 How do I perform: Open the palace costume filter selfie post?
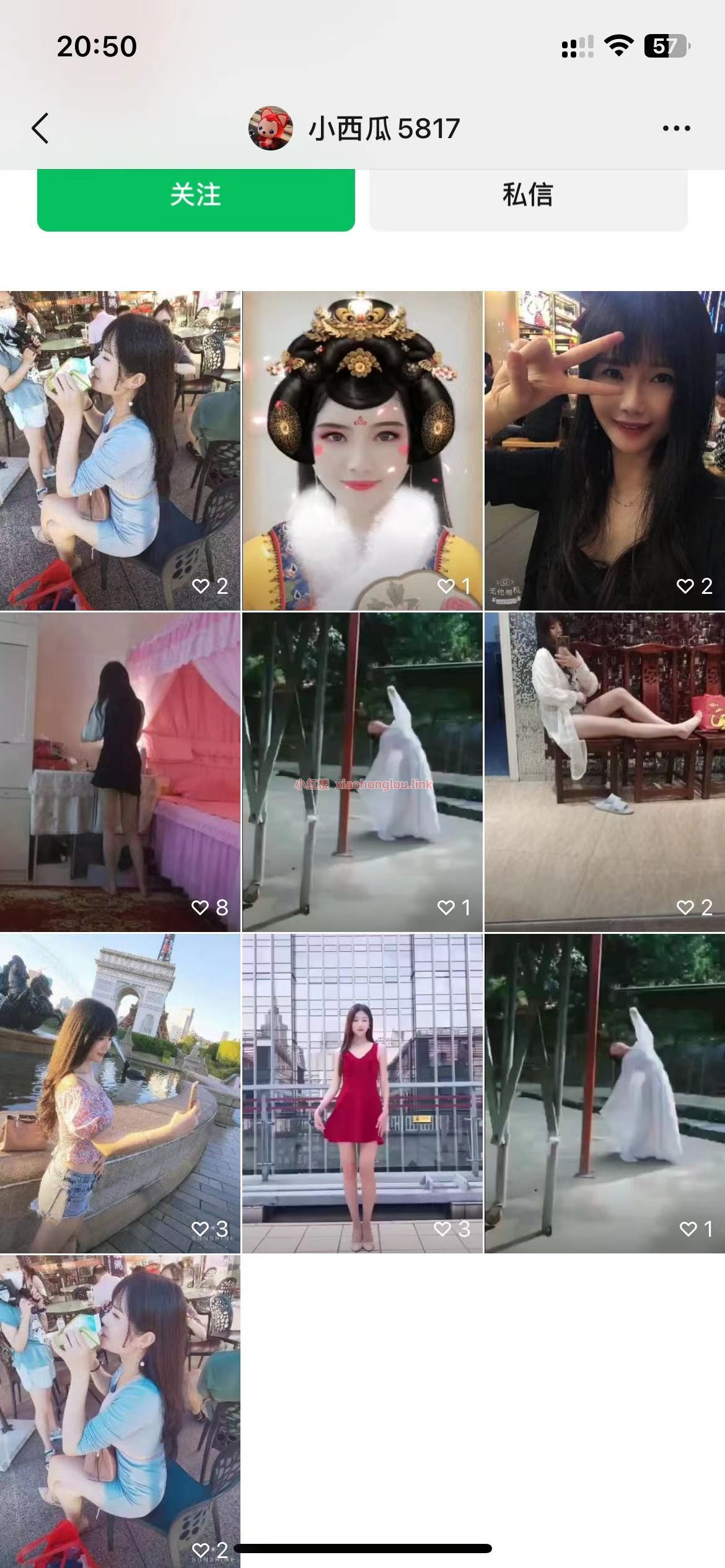click(362, 450)
